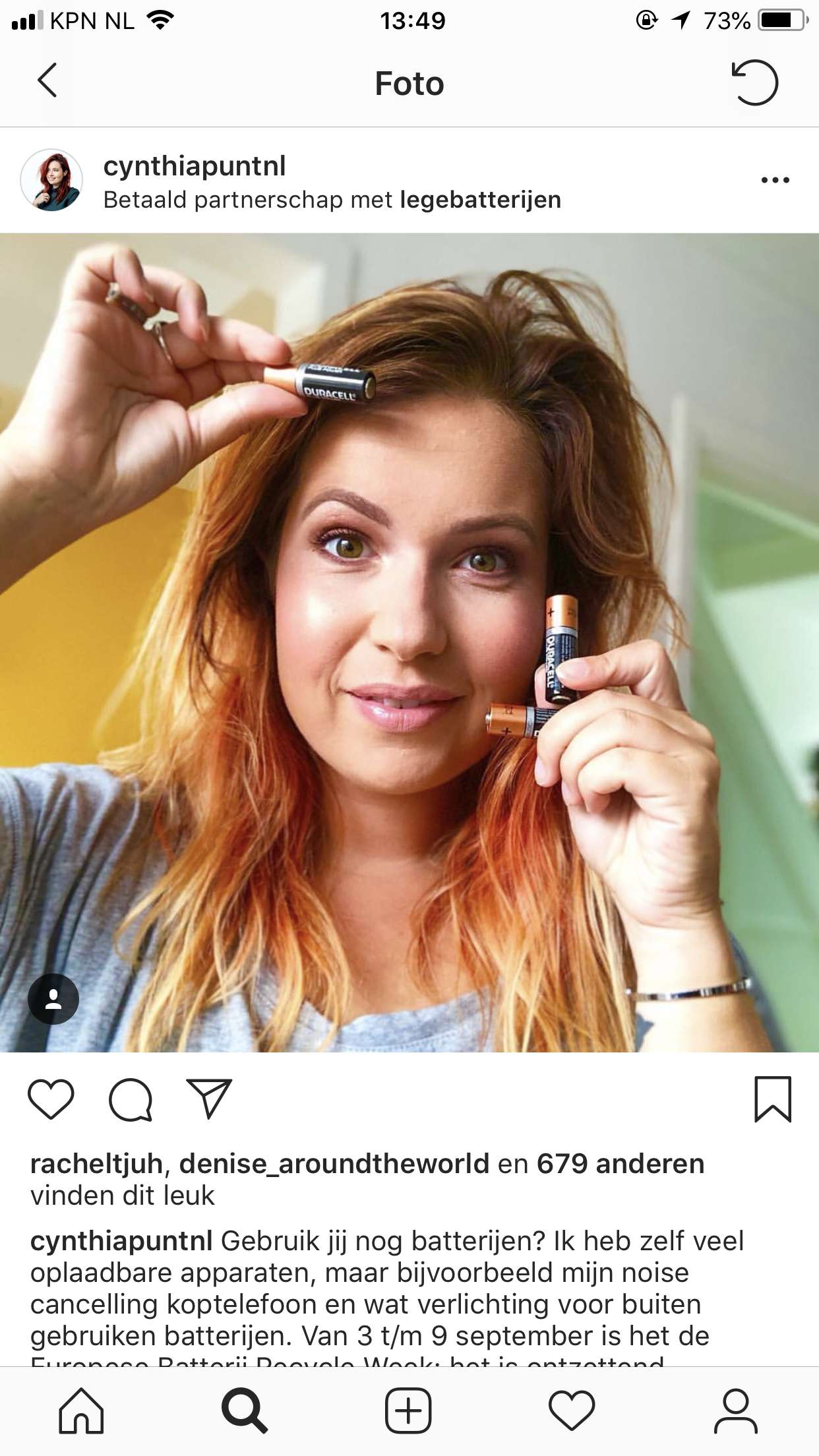Open cynthiapuntnl's profile picture
Screen dimensions: 819x1456
[51, 180]
